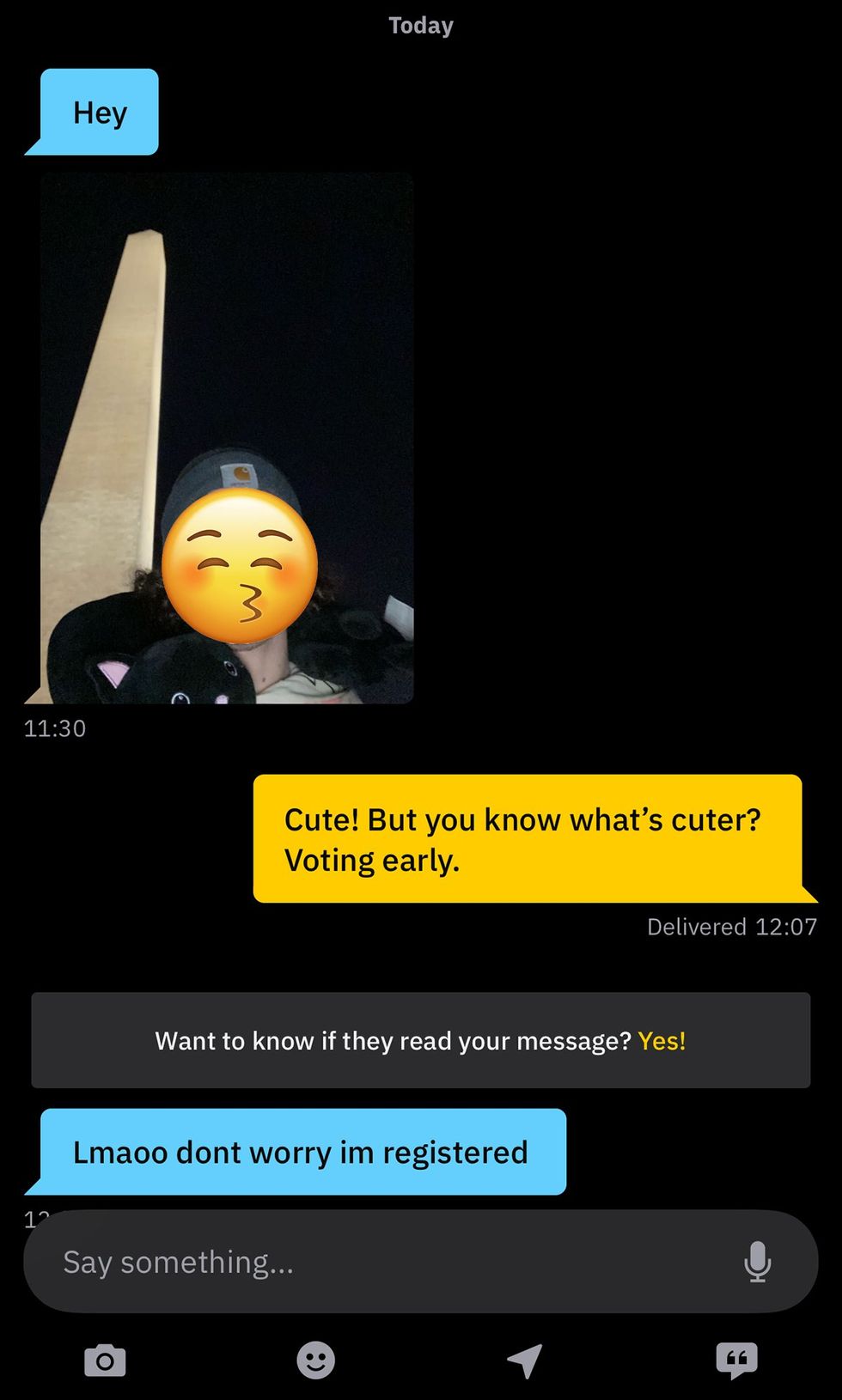Open the emoji sticker picker
This screenshot has width=842, height=1400.
tap(315, 1360)
